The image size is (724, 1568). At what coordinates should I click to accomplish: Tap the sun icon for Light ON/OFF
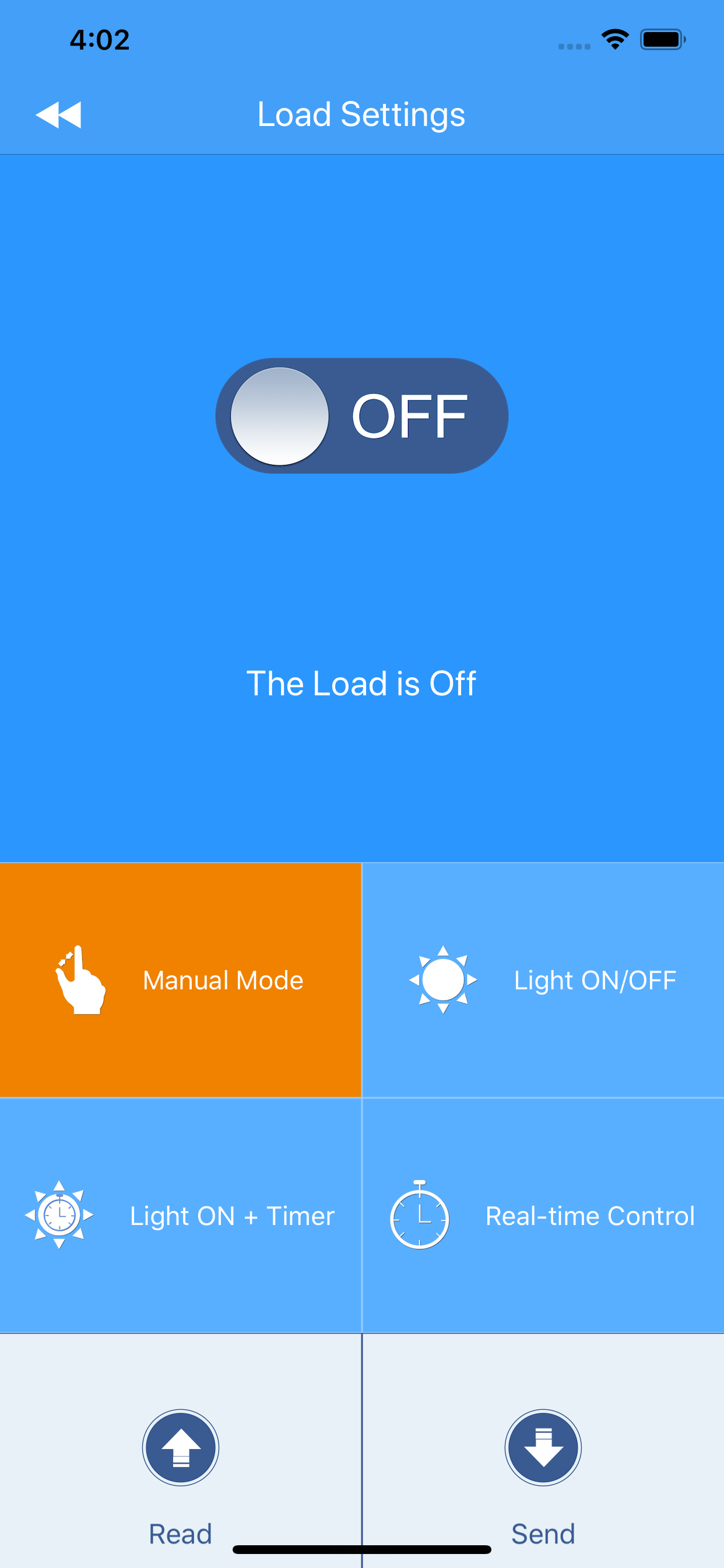(444, 979)
